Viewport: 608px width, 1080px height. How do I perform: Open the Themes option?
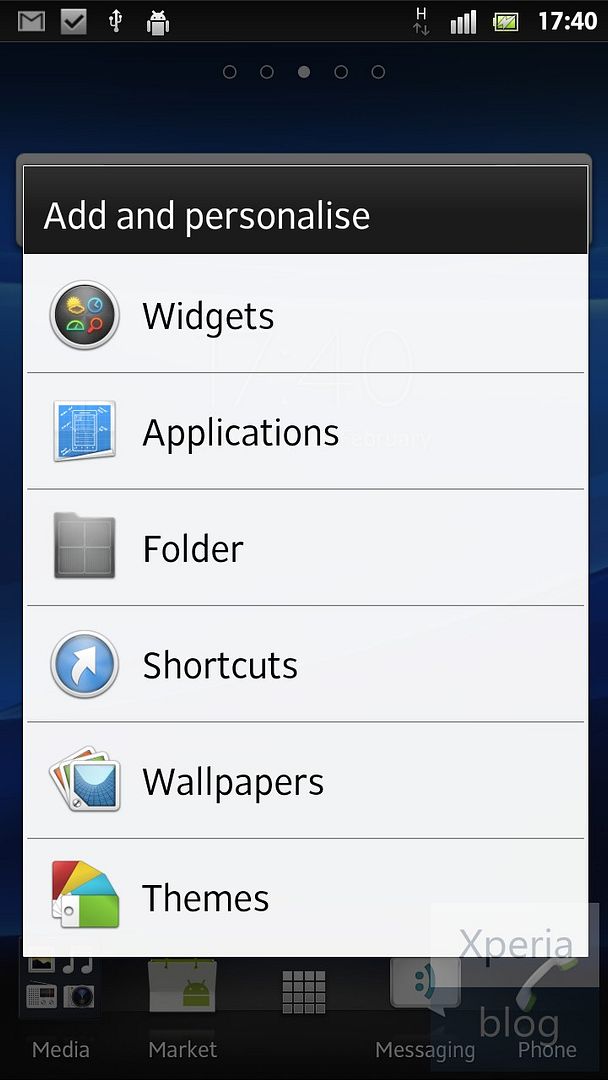305,897
